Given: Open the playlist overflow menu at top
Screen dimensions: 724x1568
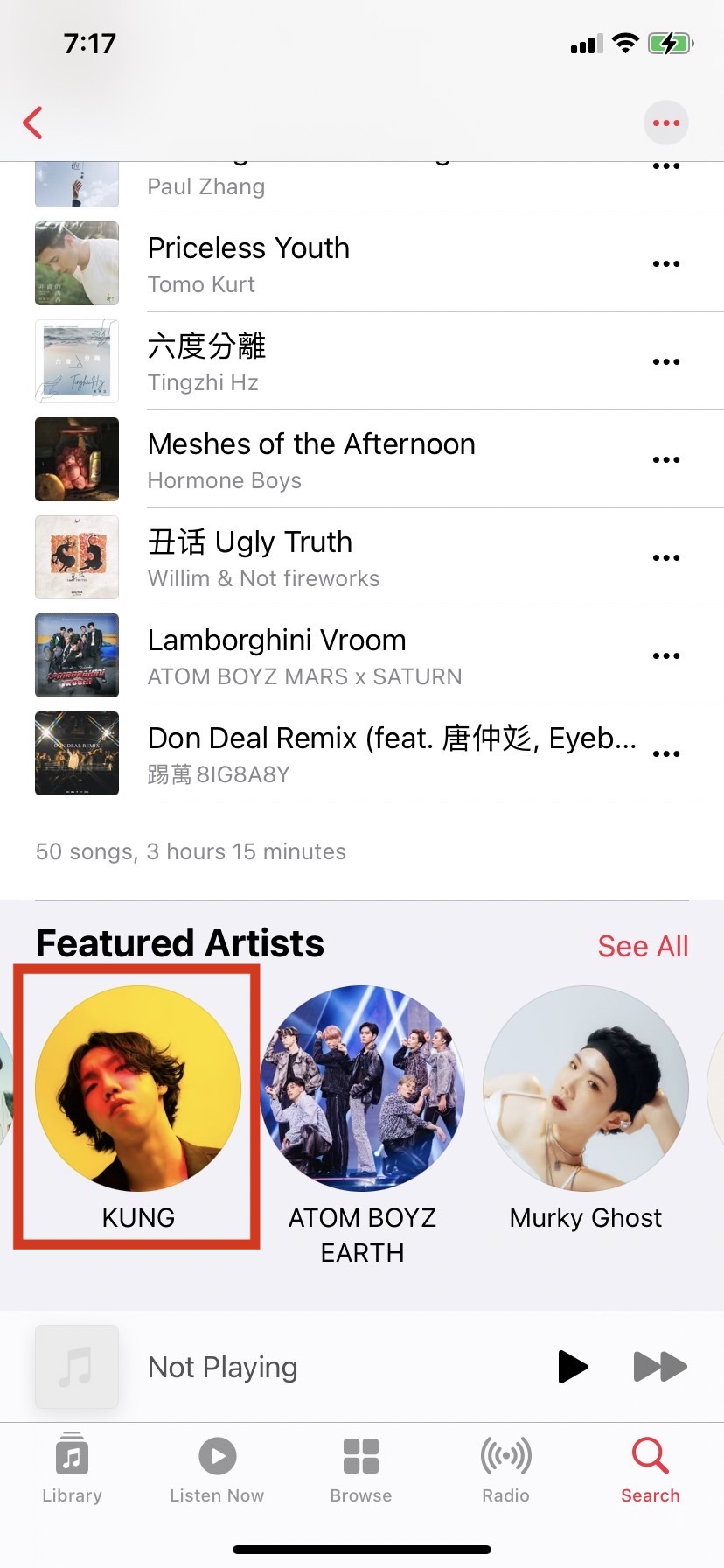Looking at the screenshot, I should tap(665, 123).
